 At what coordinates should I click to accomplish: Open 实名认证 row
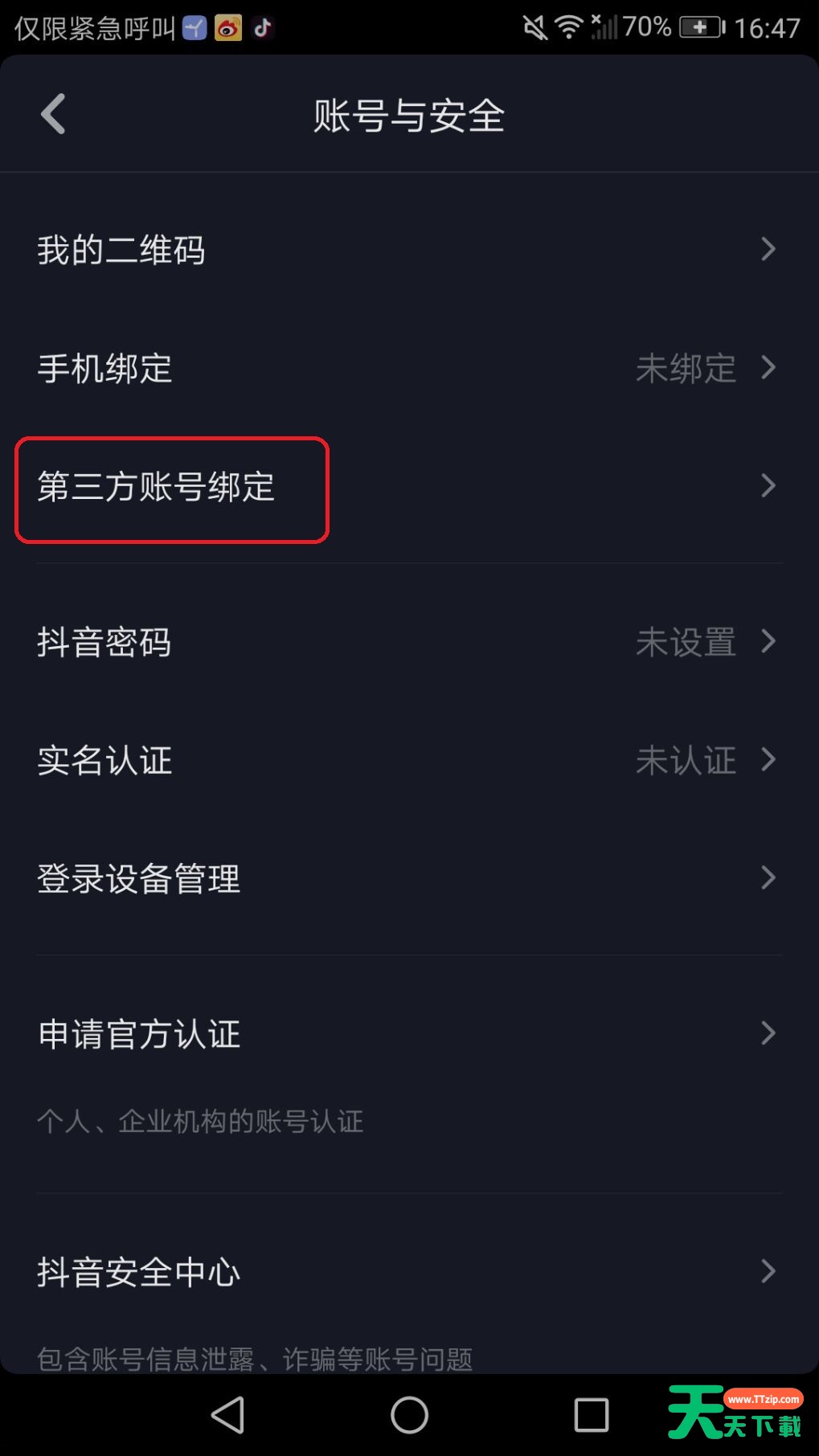pos(409,760)
